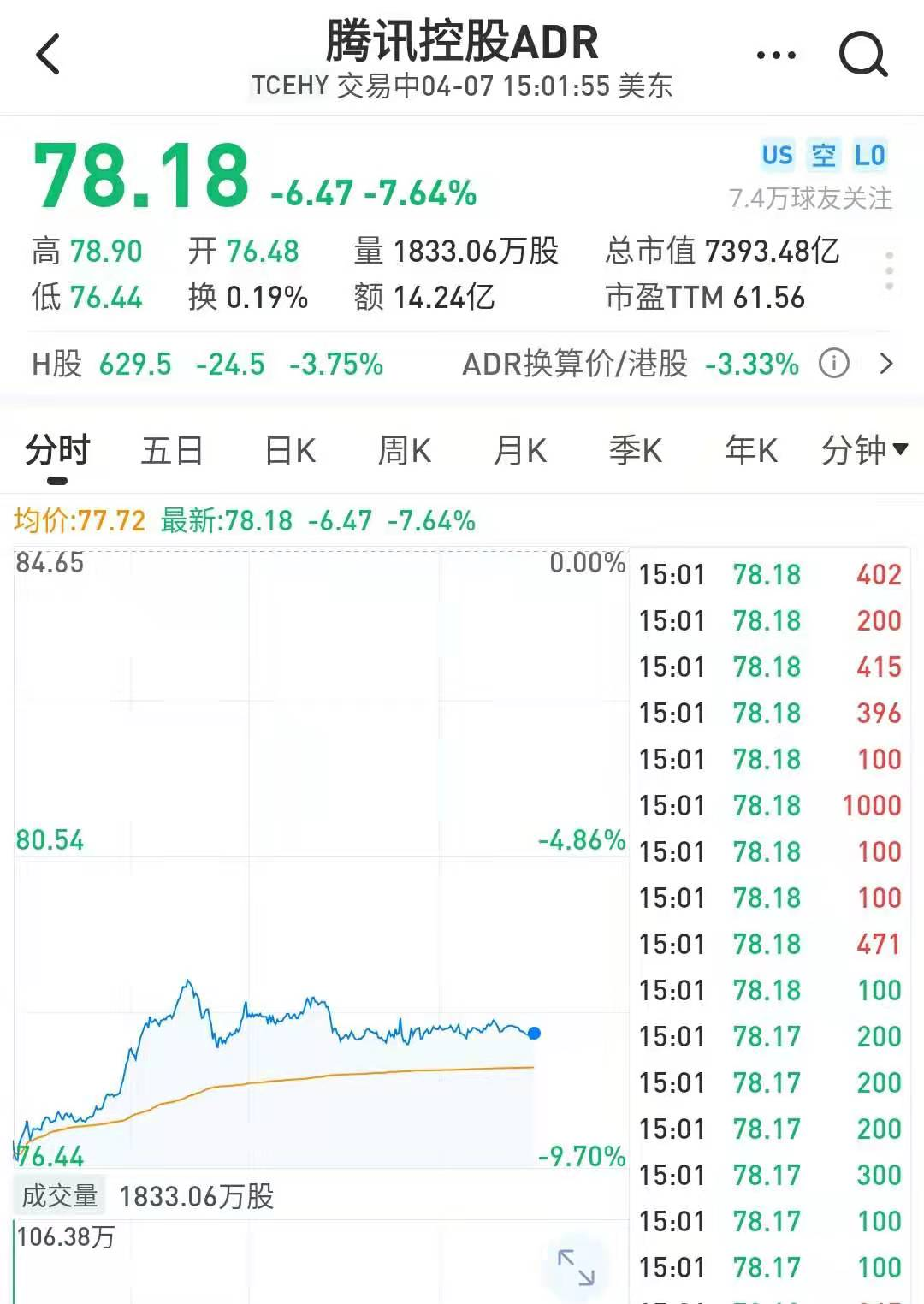Show the 月K chart
The height and width of the screenshot is (1304, 924).
(x=520, y=450)
